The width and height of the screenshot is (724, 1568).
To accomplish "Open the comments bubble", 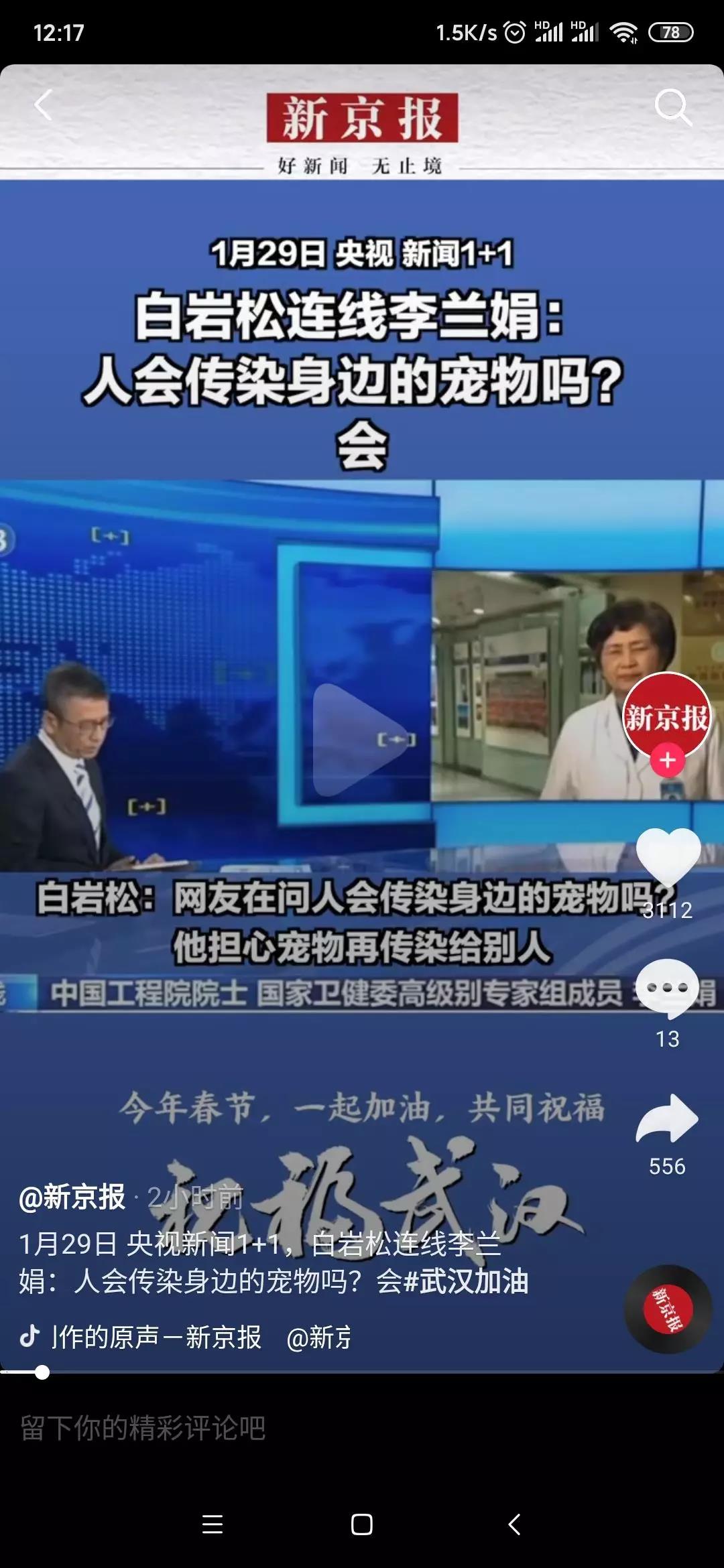I will click(x=668, y=987).
